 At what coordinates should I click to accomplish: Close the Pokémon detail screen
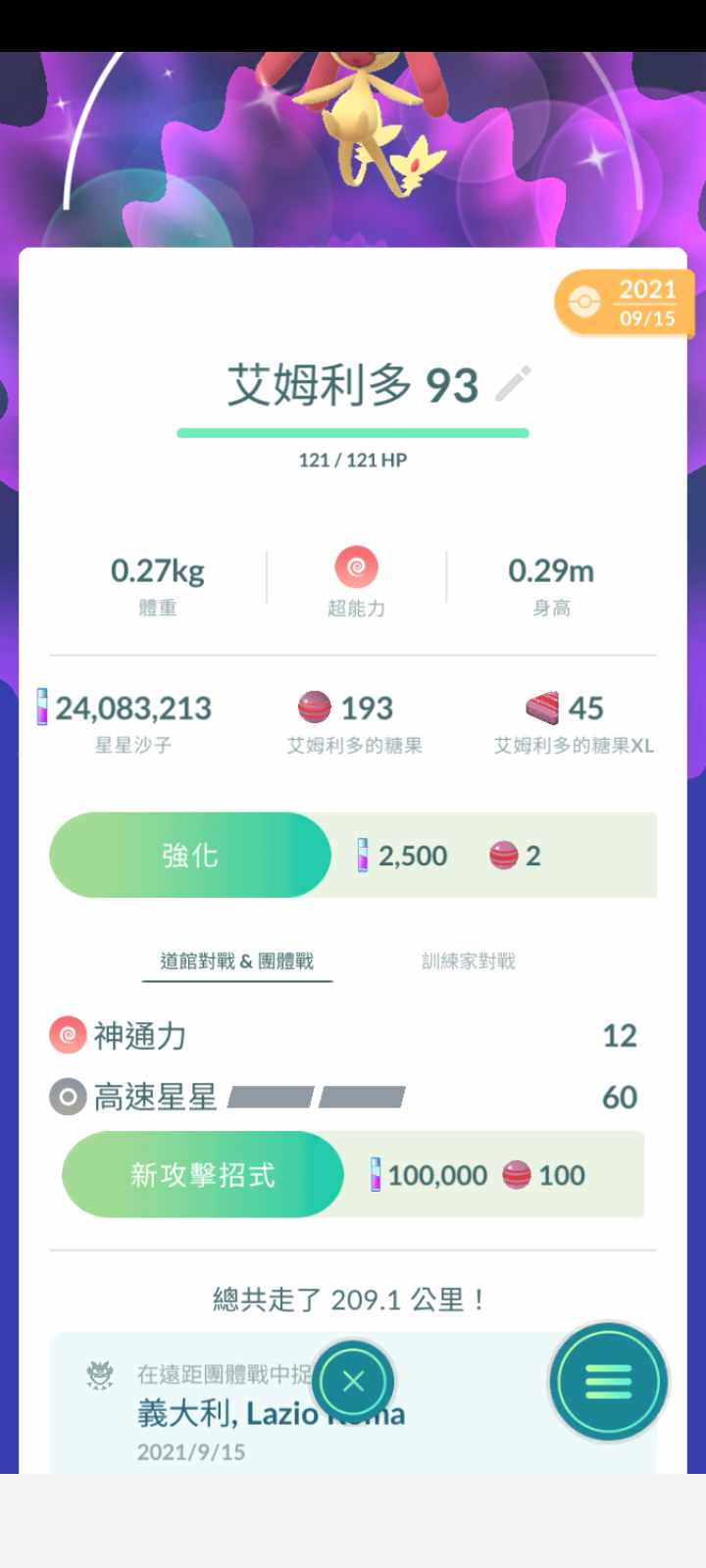point(353,1382)
